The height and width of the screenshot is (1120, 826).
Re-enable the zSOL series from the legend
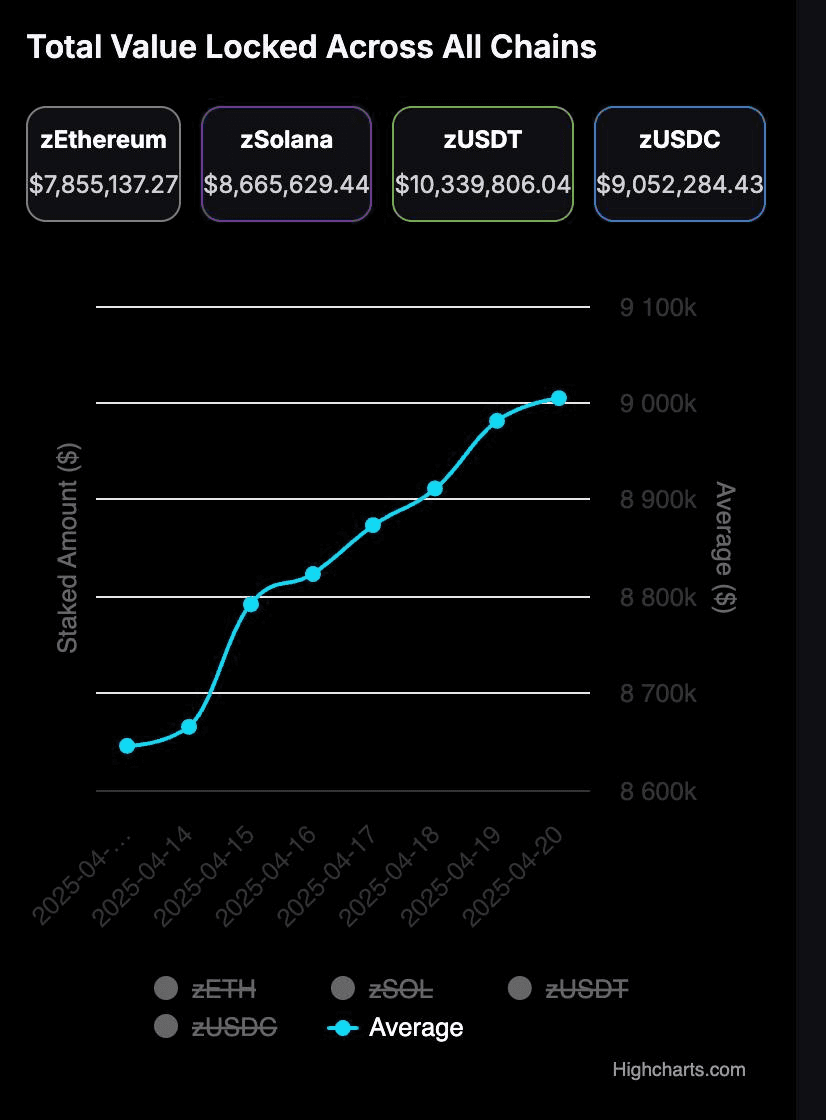pyautogui.click(x=400, y=989)
